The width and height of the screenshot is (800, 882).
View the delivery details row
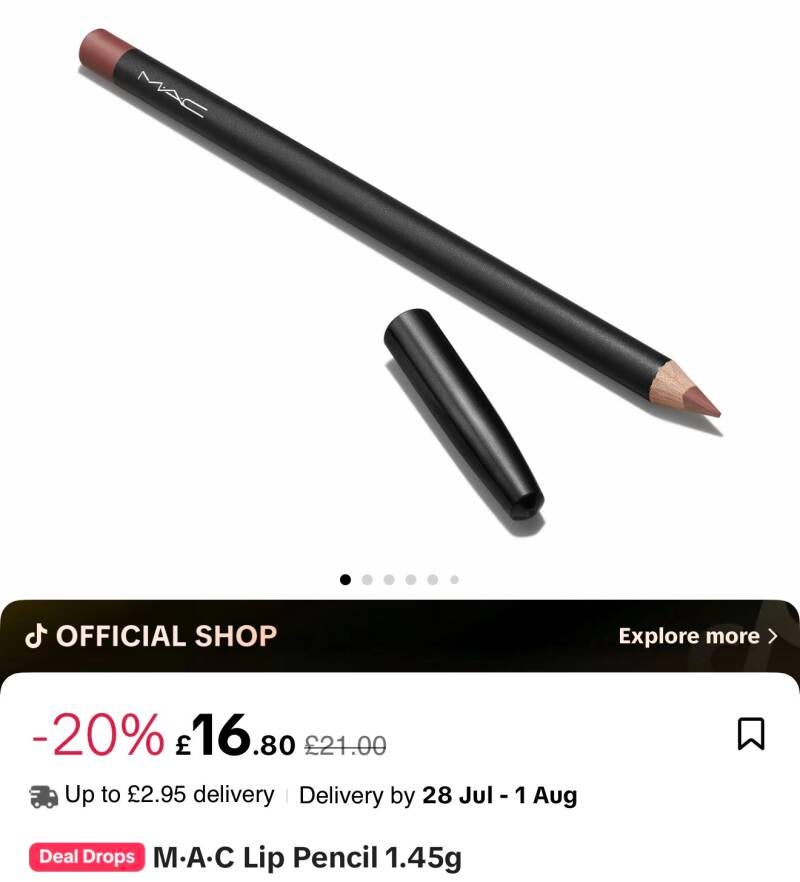point(303,795)
